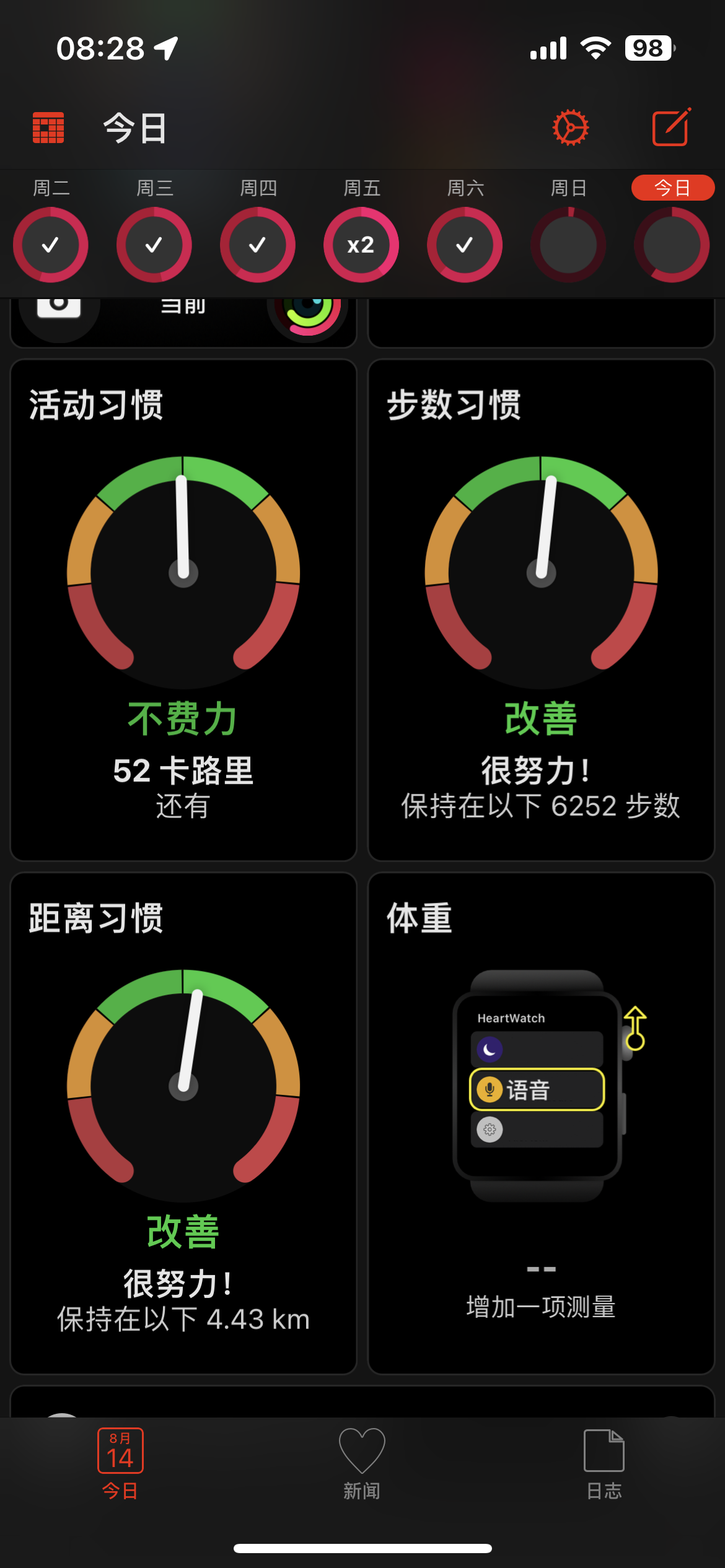Select the 周六 activity ring

pos(465,245)
